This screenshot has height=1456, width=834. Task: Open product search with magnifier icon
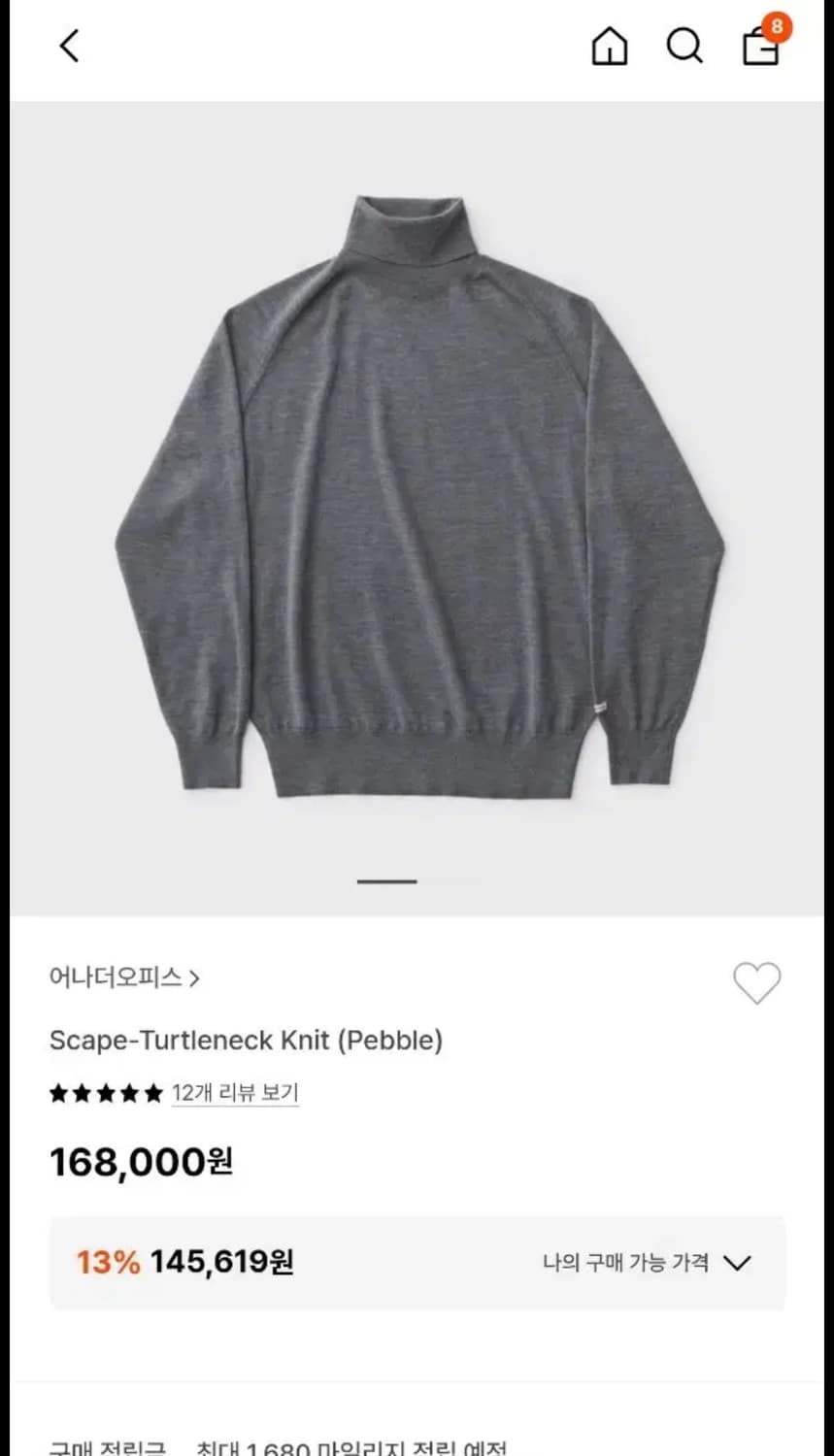click(x=684, y=46)
